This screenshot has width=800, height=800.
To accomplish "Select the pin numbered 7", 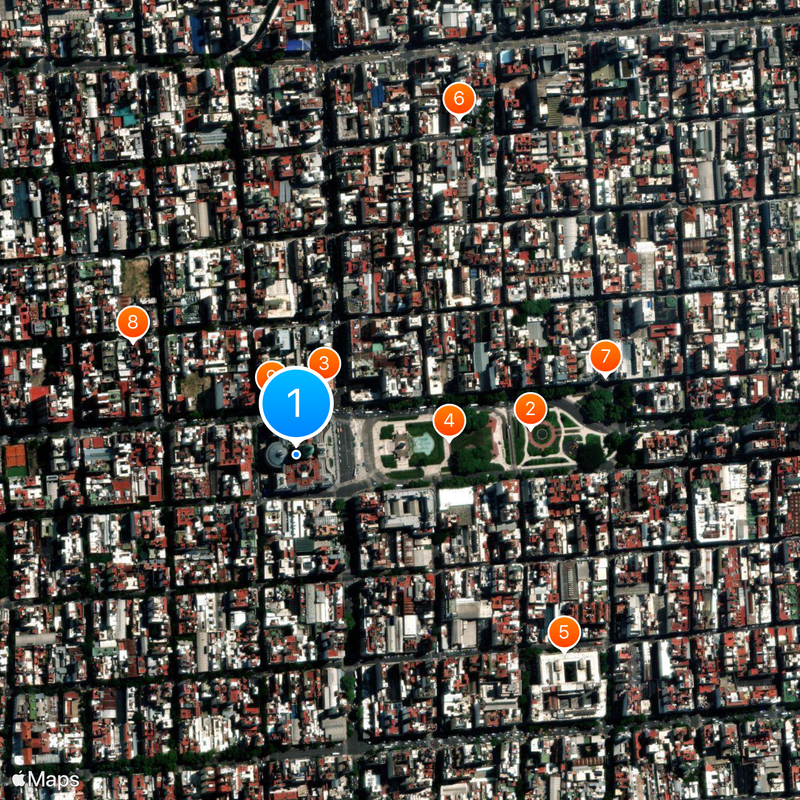I will (x=604, y=356).
